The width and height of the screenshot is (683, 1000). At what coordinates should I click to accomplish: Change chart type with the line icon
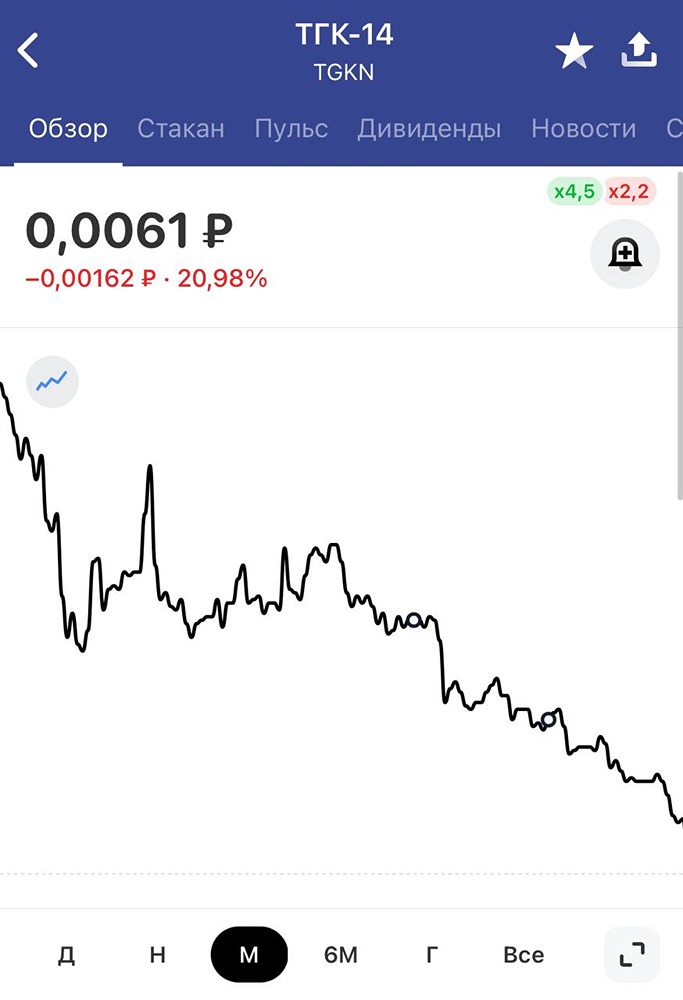(52, 381)
